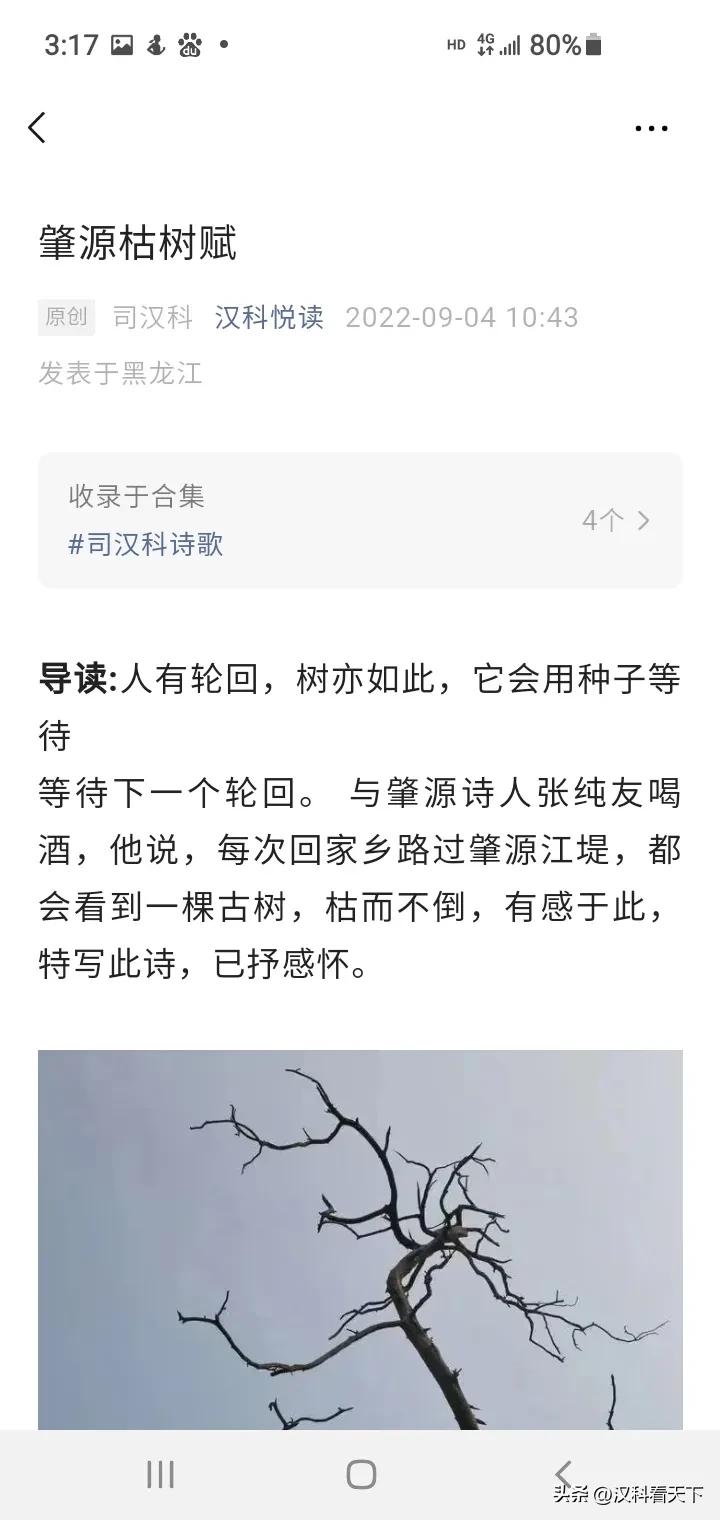Screen dimensions: 720x1520
Task: Open recent apps with the ||| button
Action: (x=159, y=1473)
